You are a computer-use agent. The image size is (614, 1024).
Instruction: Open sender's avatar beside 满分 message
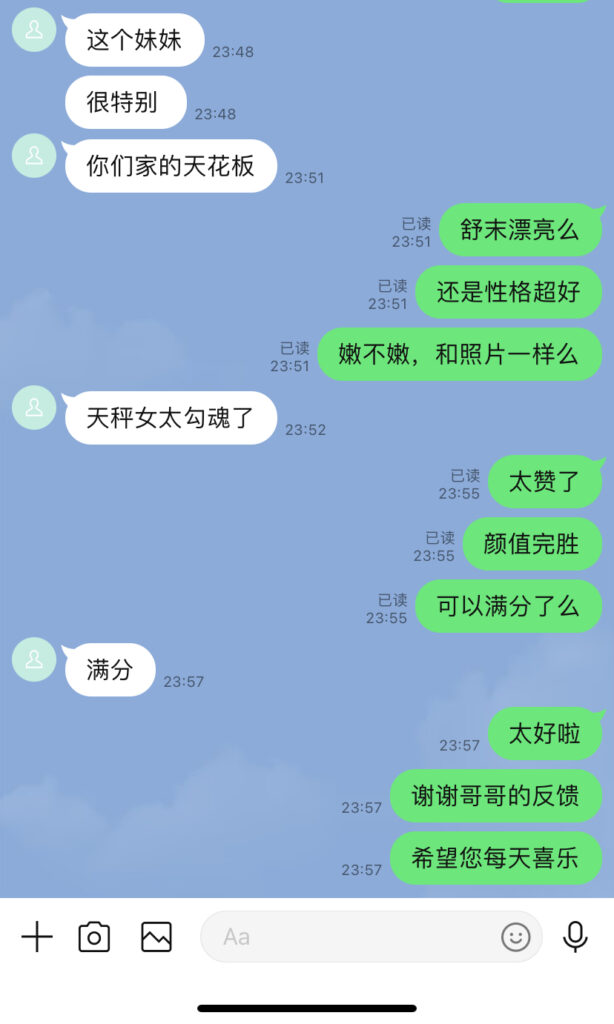click(34, 659)
